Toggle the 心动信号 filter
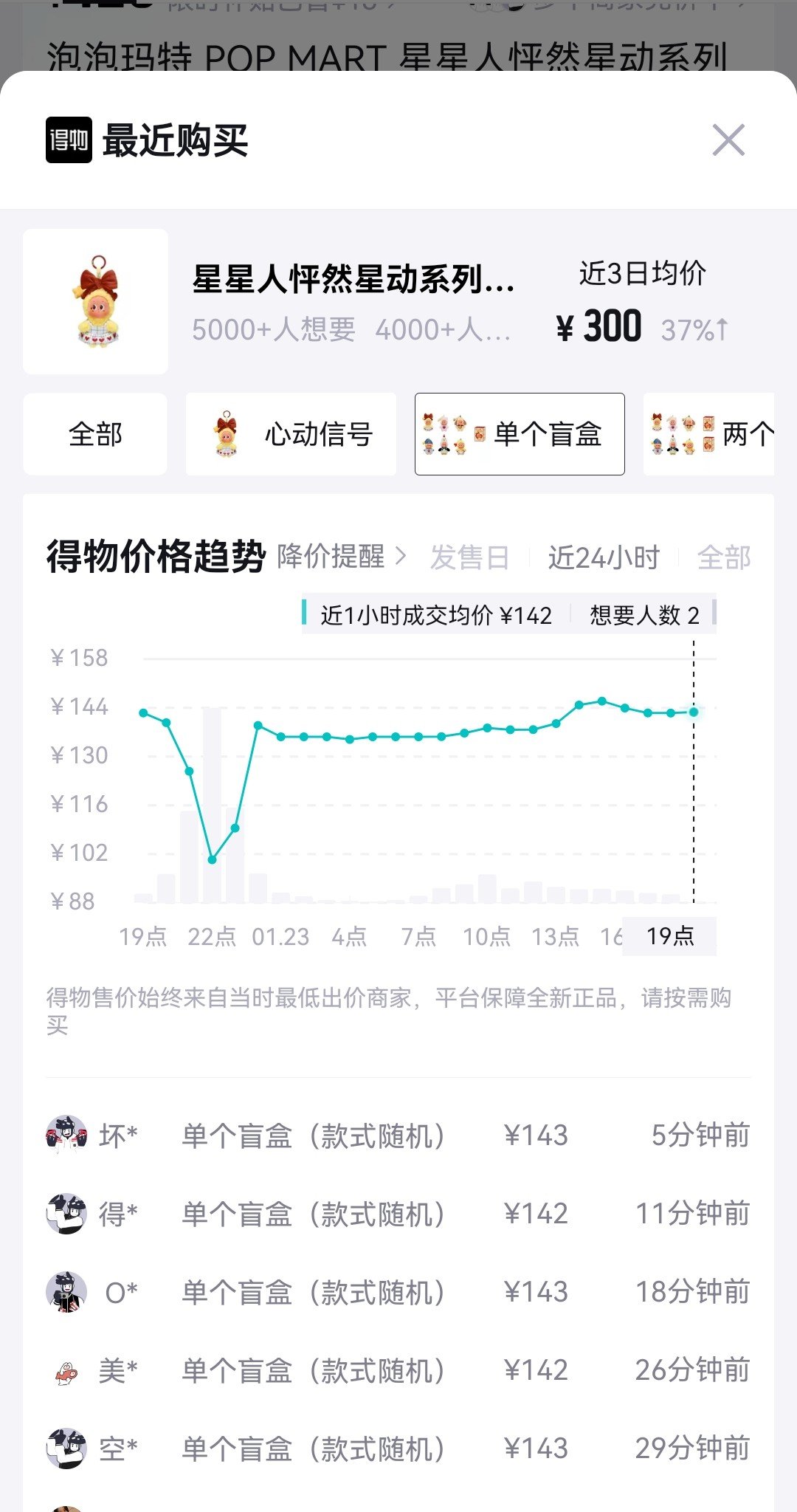The height and width of the screenshot is (1512, 797). point(291,435)
